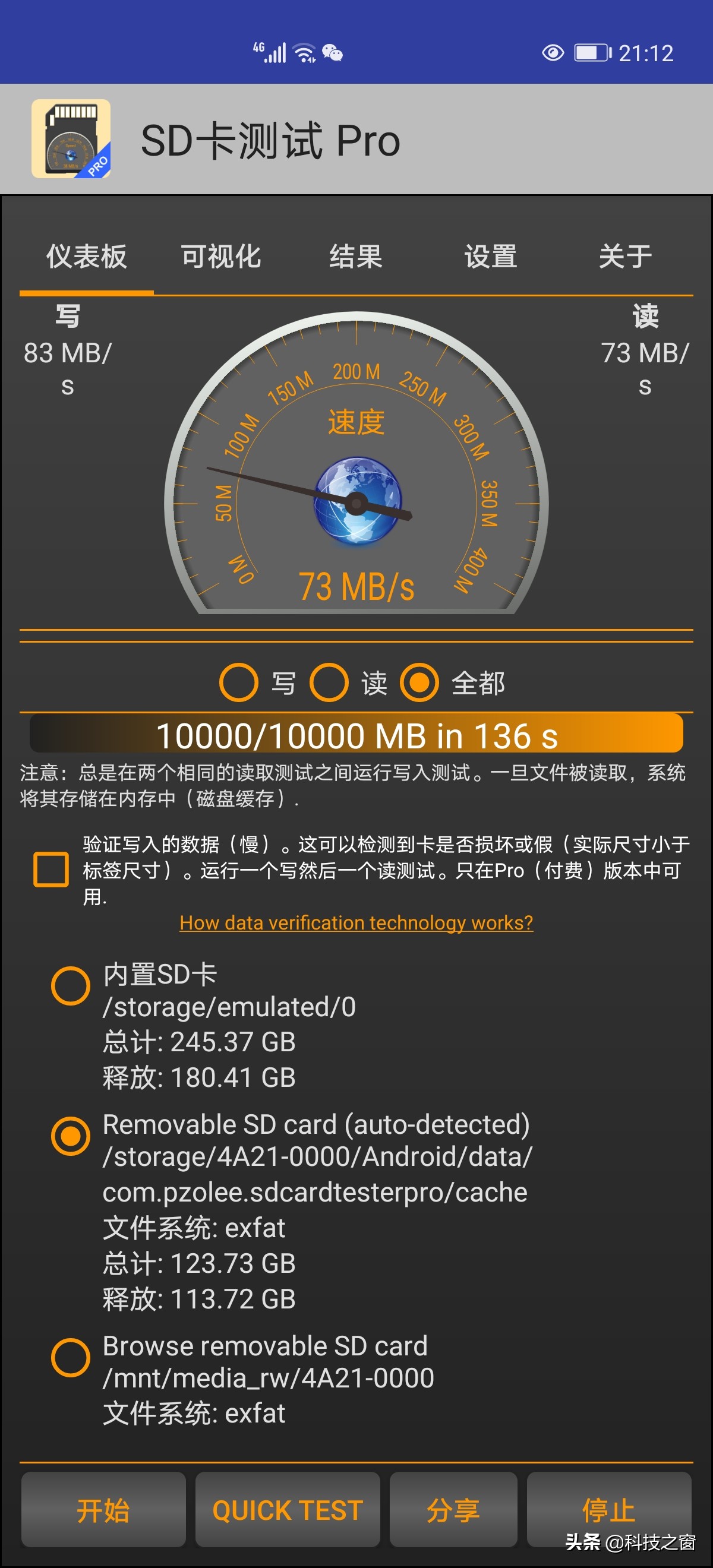Viewport: 713px width, 1568px height.
Task: Click the battery indicator in the status bar
Action: 592,53
